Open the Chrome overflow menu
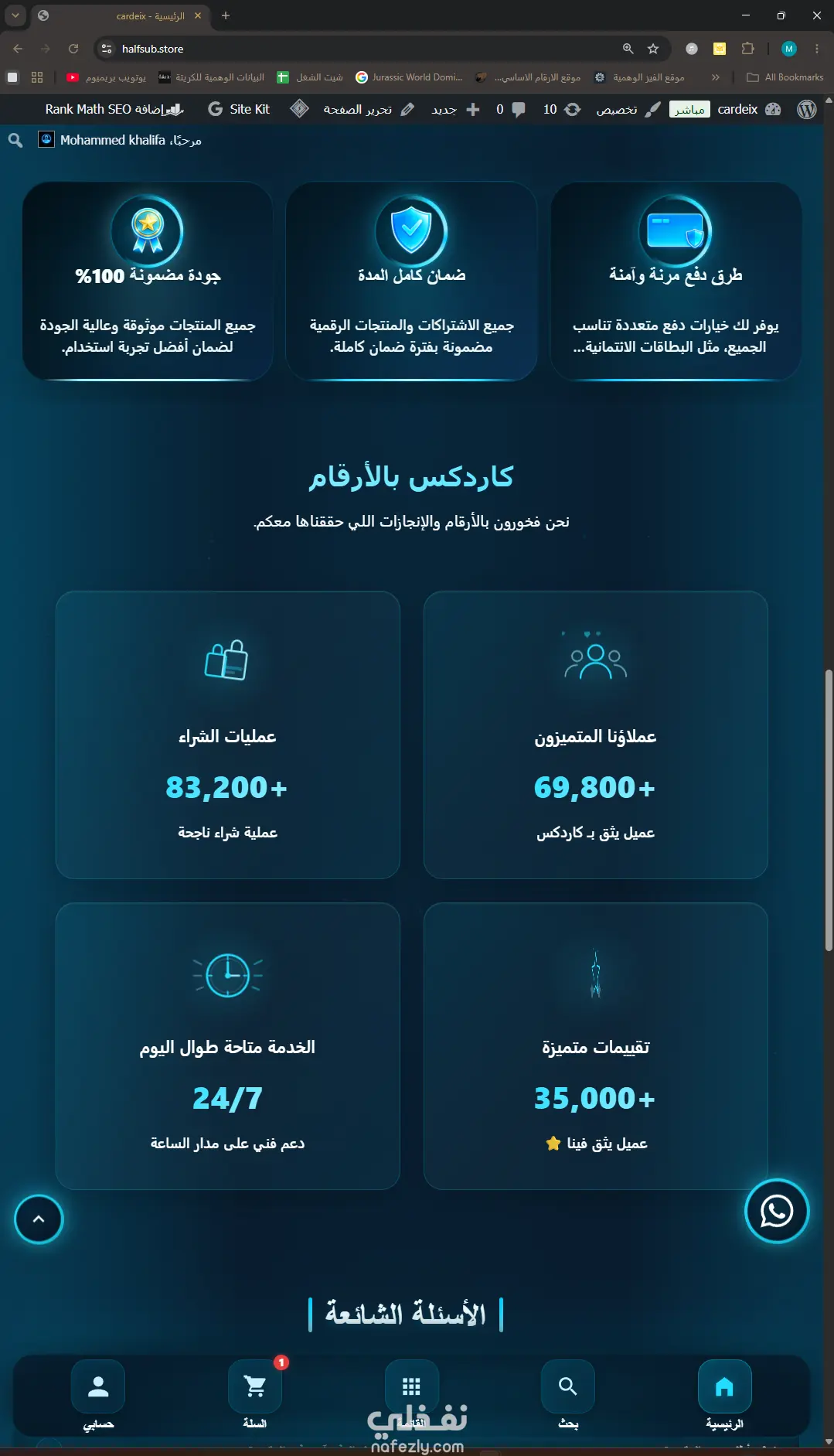834x1456 pixels. (817, 49)
